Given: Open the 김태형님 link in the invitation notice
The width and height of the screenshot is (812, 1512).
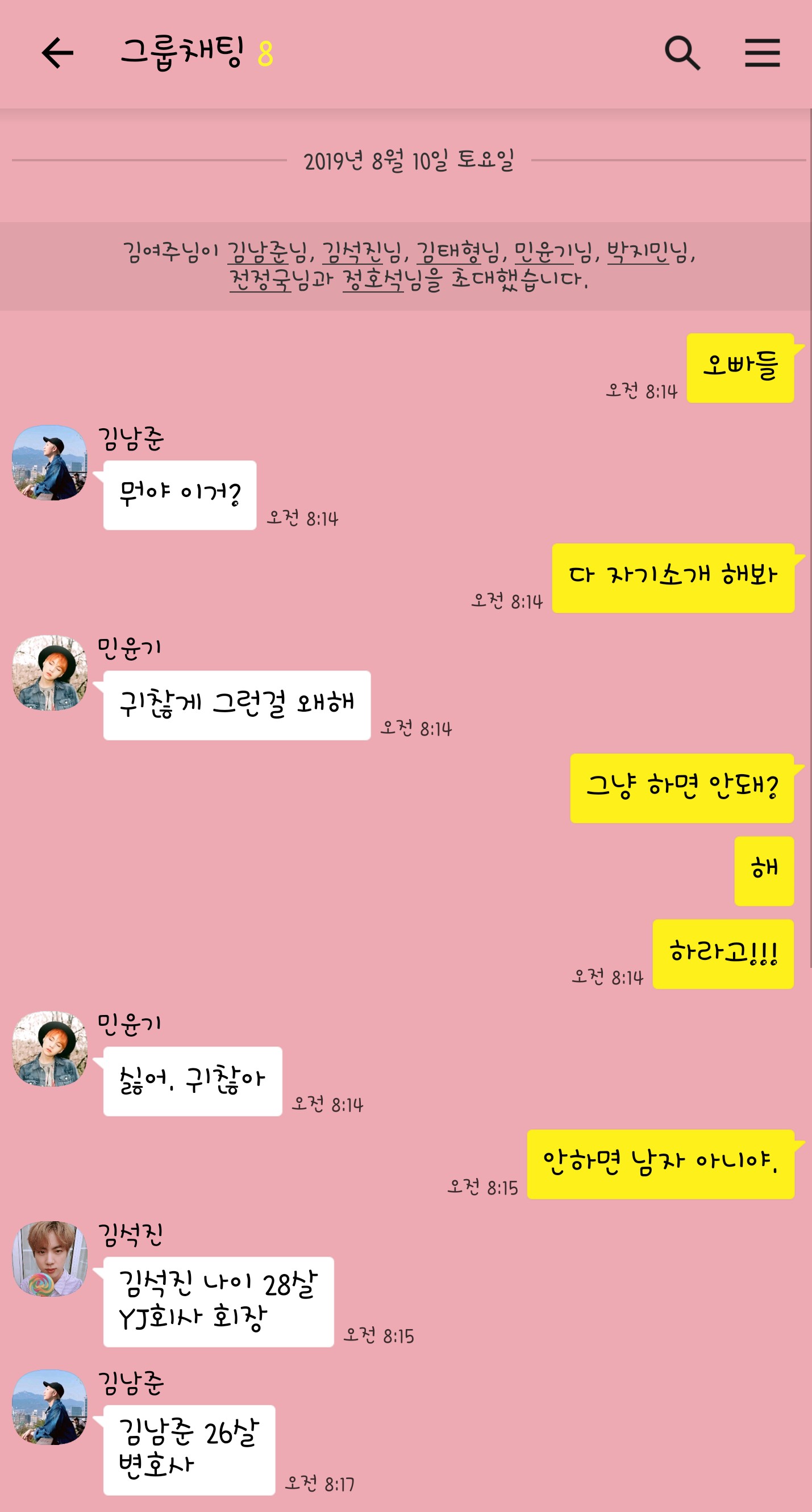Looking at the screenshot, I should point(449,252).
